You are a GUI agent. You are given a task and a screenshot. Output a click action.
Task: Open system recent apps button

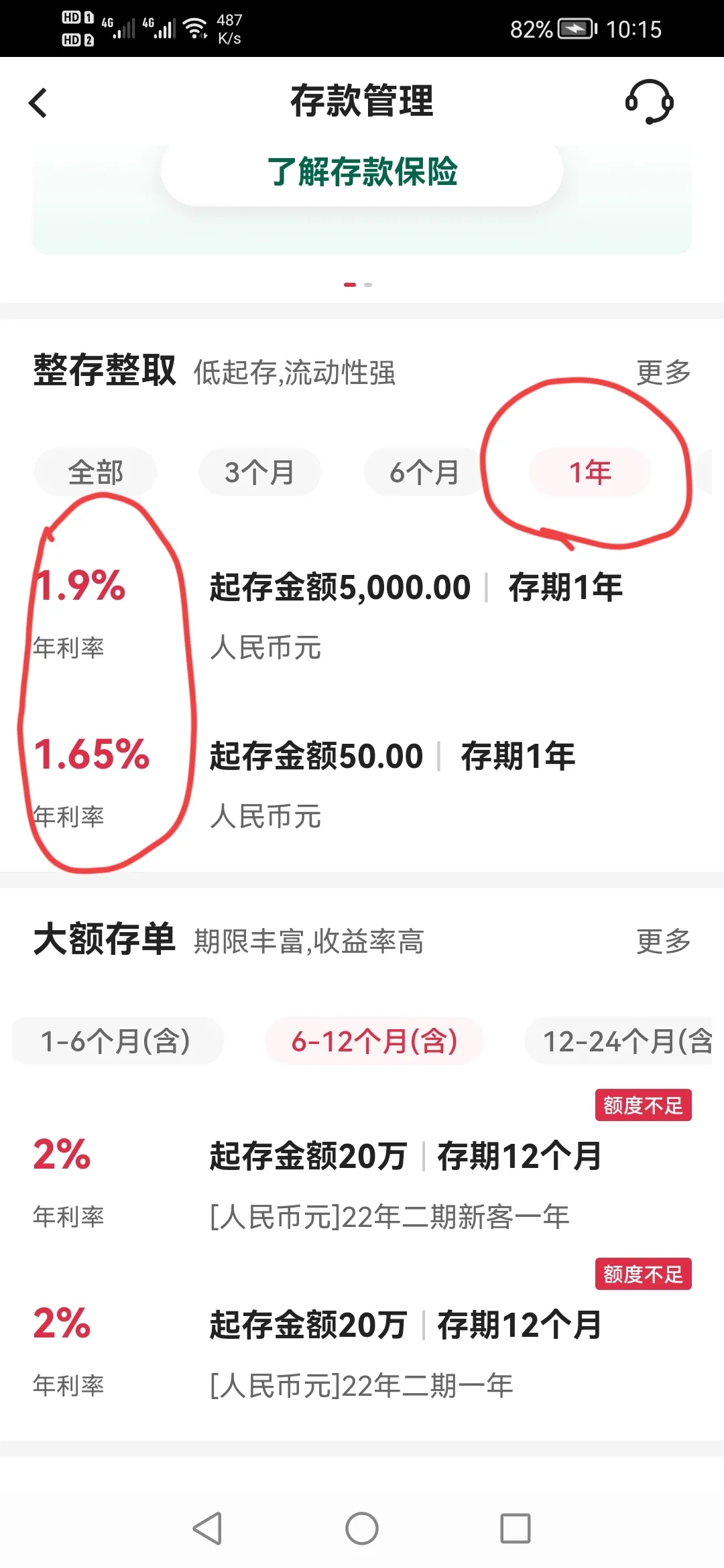tap(515, 1528)
